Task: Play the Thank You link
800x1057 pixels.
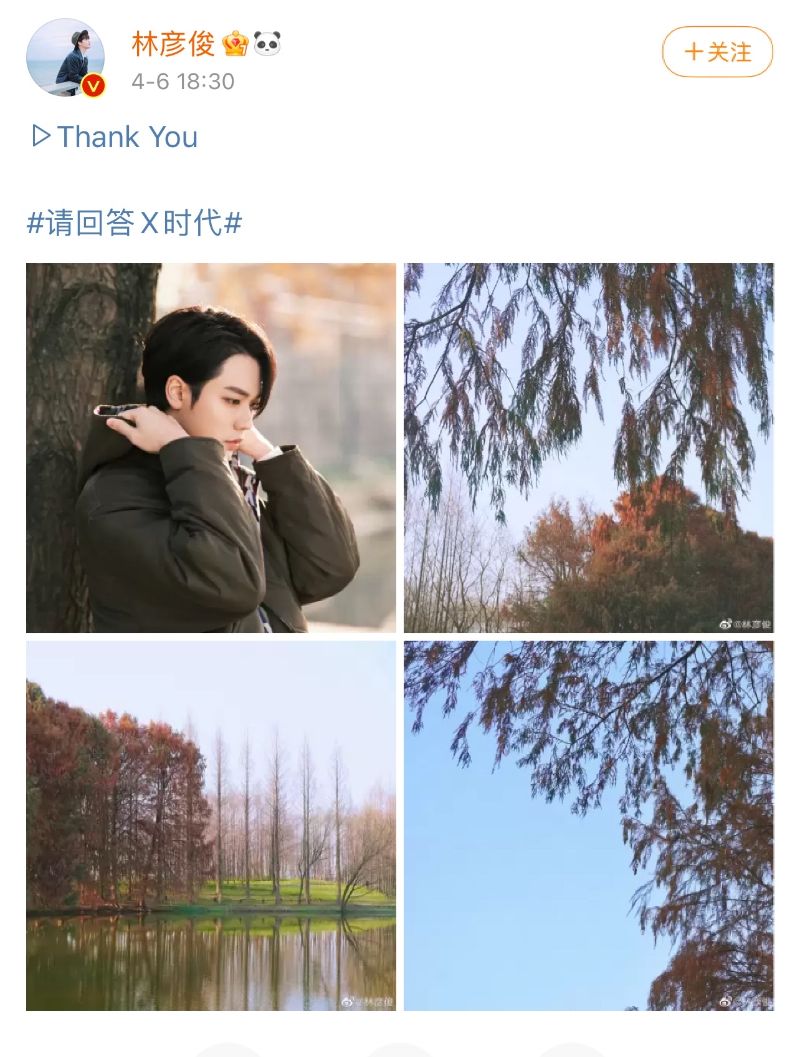Action: point(115,137)
